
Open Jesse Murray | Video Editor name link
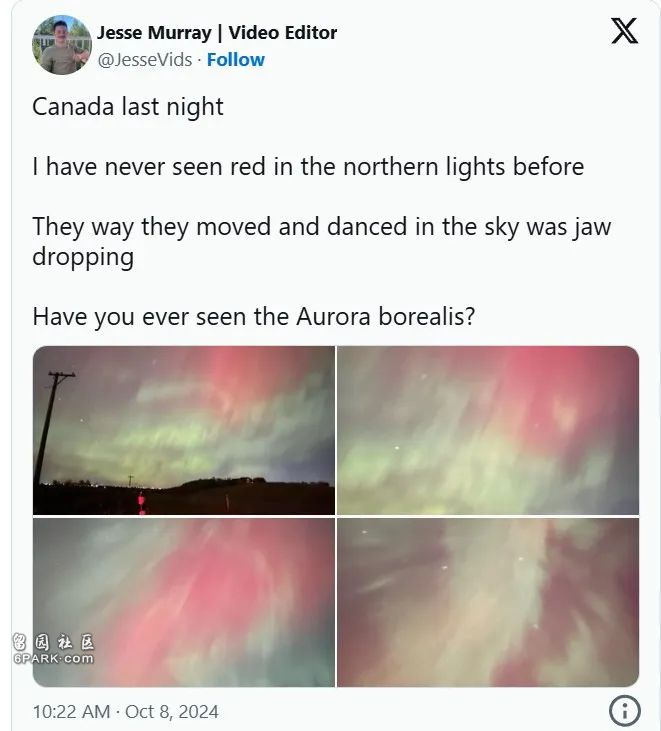click(217, 33)
